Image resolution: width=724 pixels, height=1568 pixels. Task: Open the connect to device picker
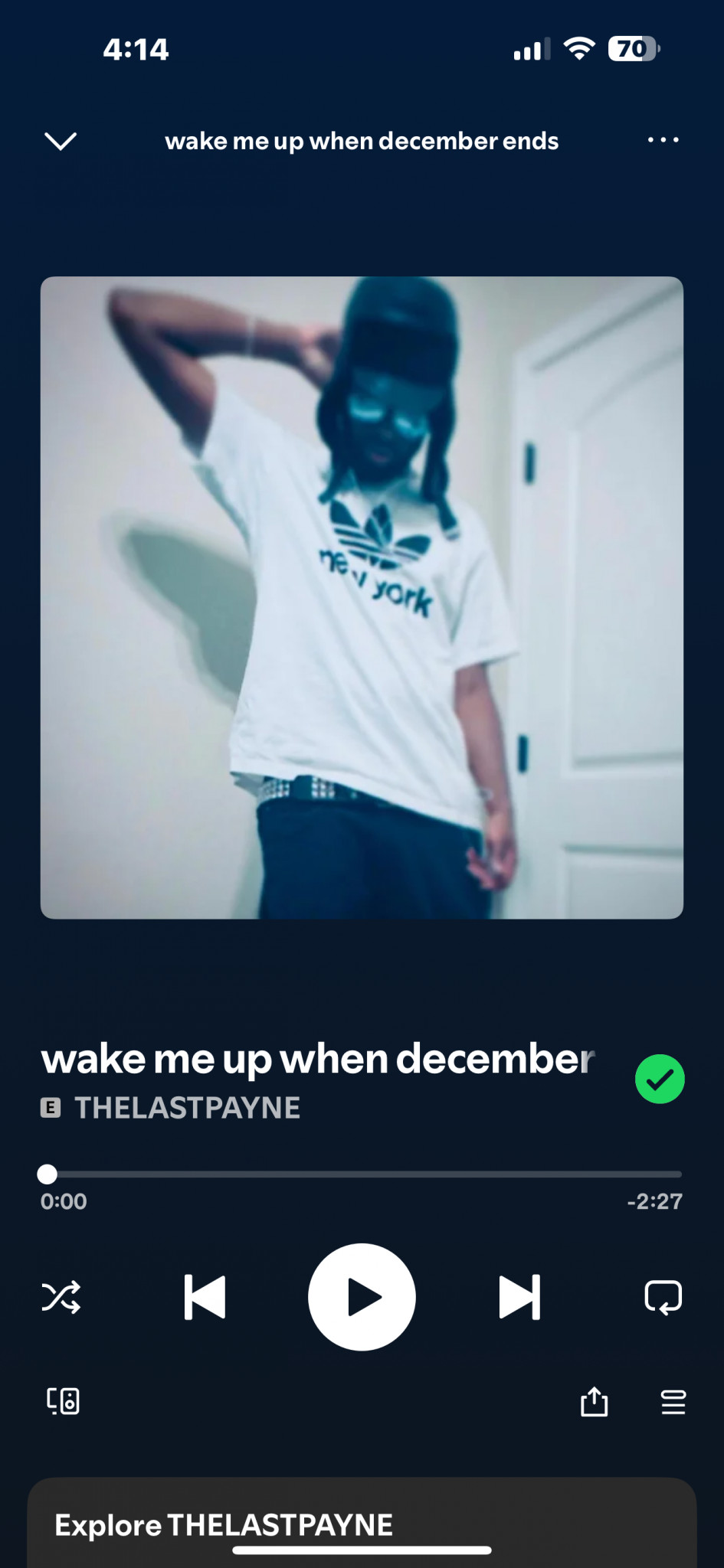(63, 1401)
